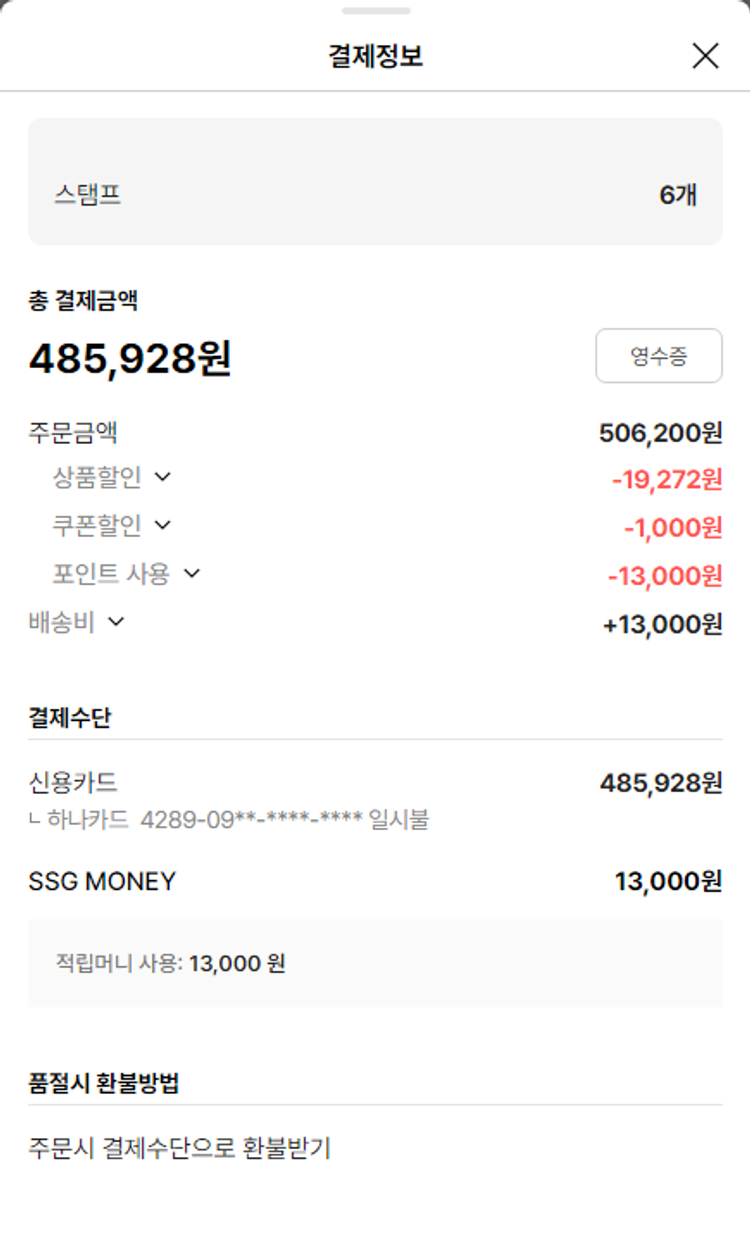Viewport: 750px width, 1241px height.
Task: Open the 영수증 receipt
Action: pyautogui.click(x=658, y=356)
